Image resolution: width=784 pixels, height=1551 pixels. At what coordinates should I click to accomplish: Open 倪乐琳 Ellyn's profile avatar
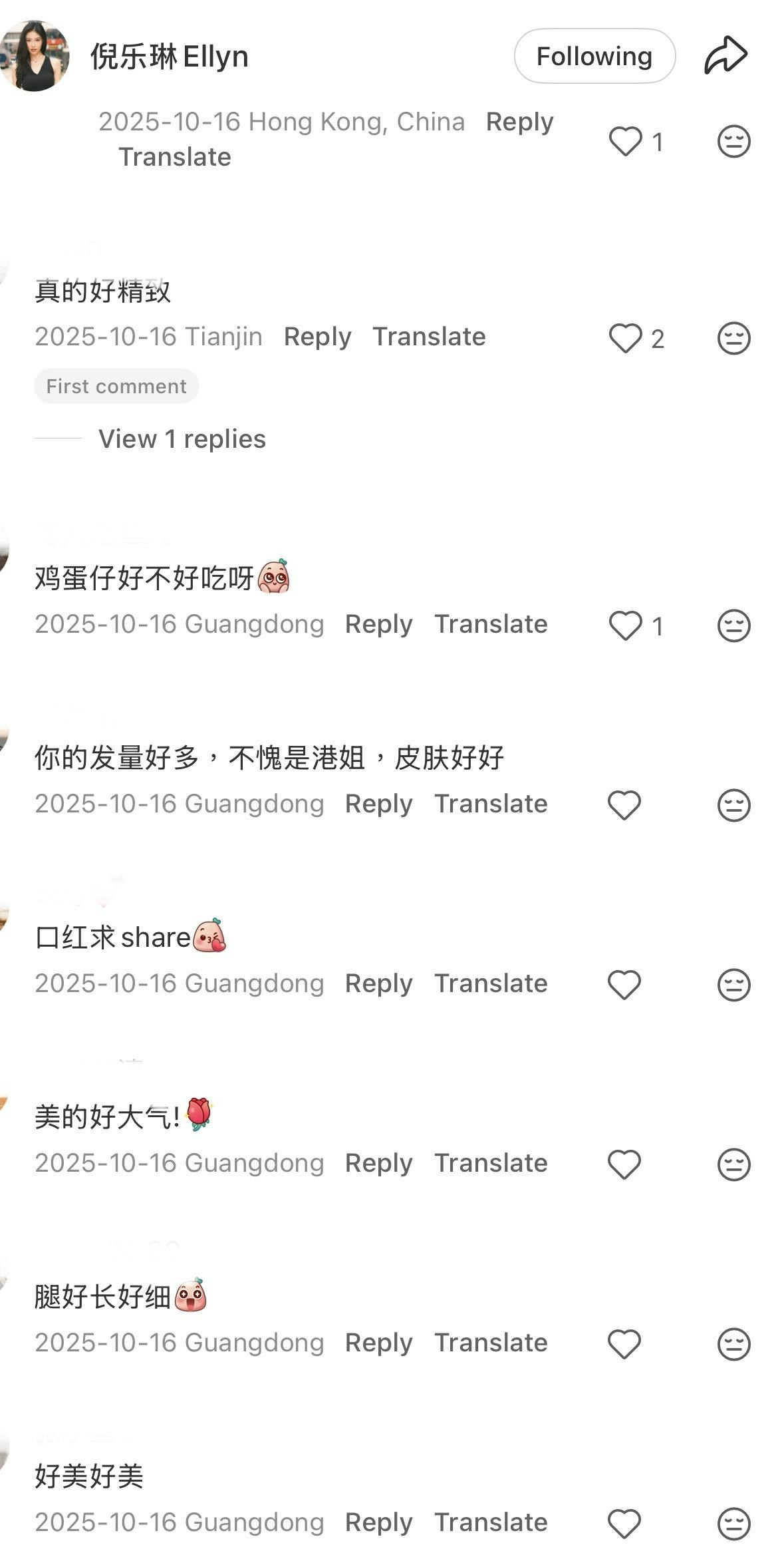[35, 56]
